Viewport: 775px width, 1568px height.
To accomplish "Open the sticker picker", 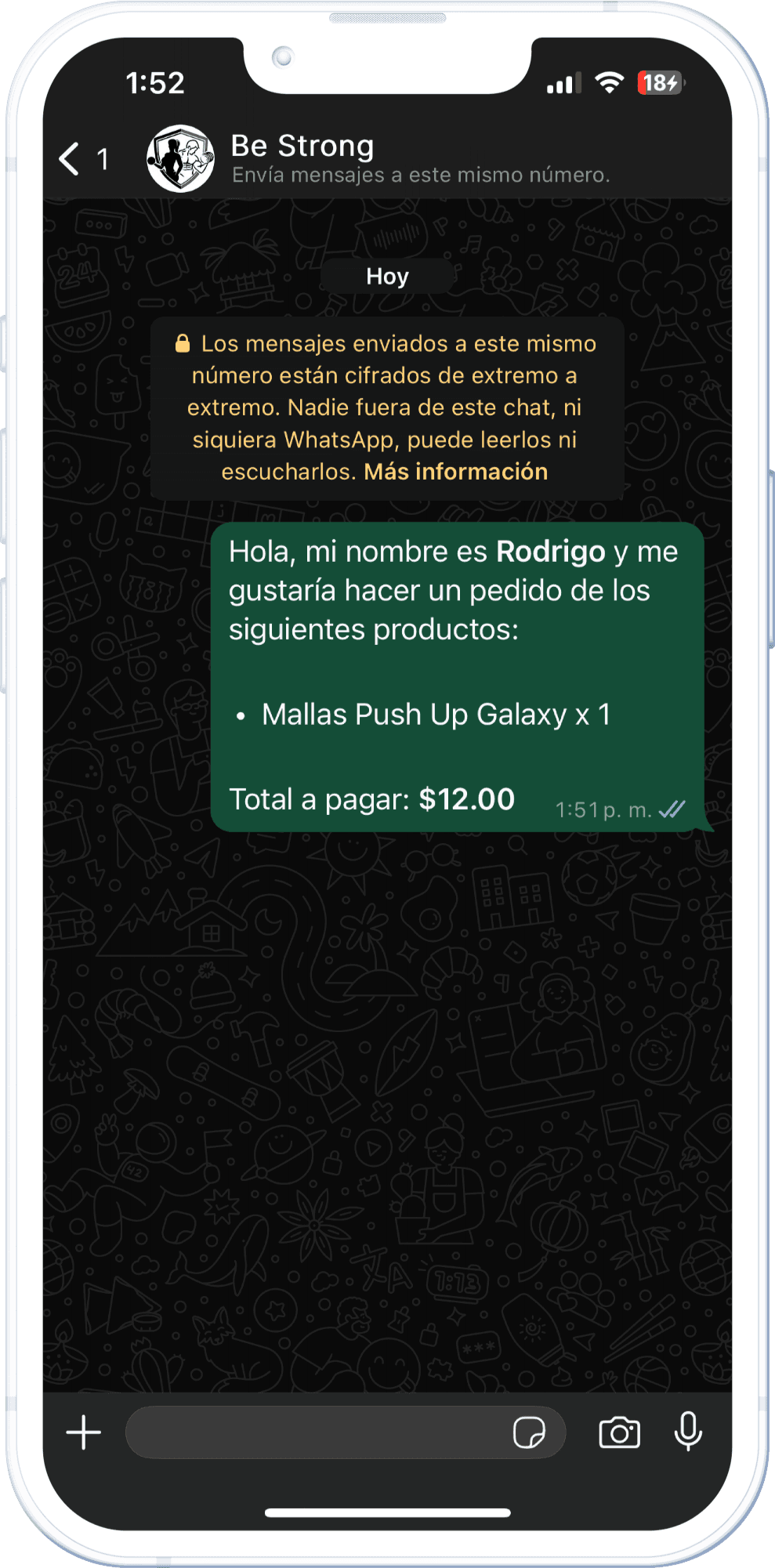I will click(x=529, y=1433).
